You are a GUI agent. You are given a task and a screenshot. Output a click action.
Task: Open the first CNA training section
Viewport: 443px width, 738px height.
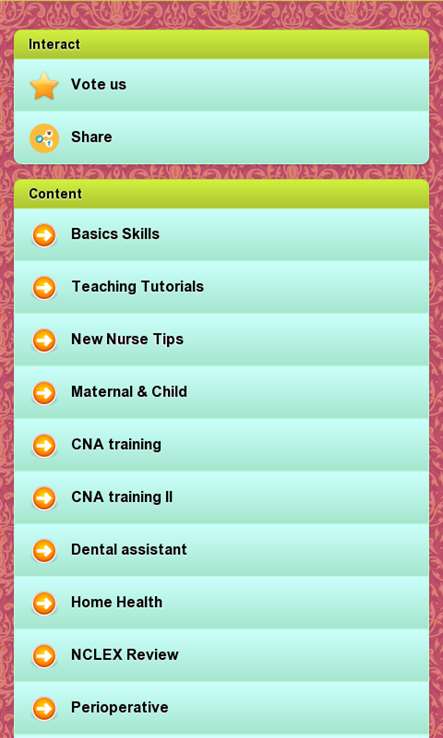(221, 445)
